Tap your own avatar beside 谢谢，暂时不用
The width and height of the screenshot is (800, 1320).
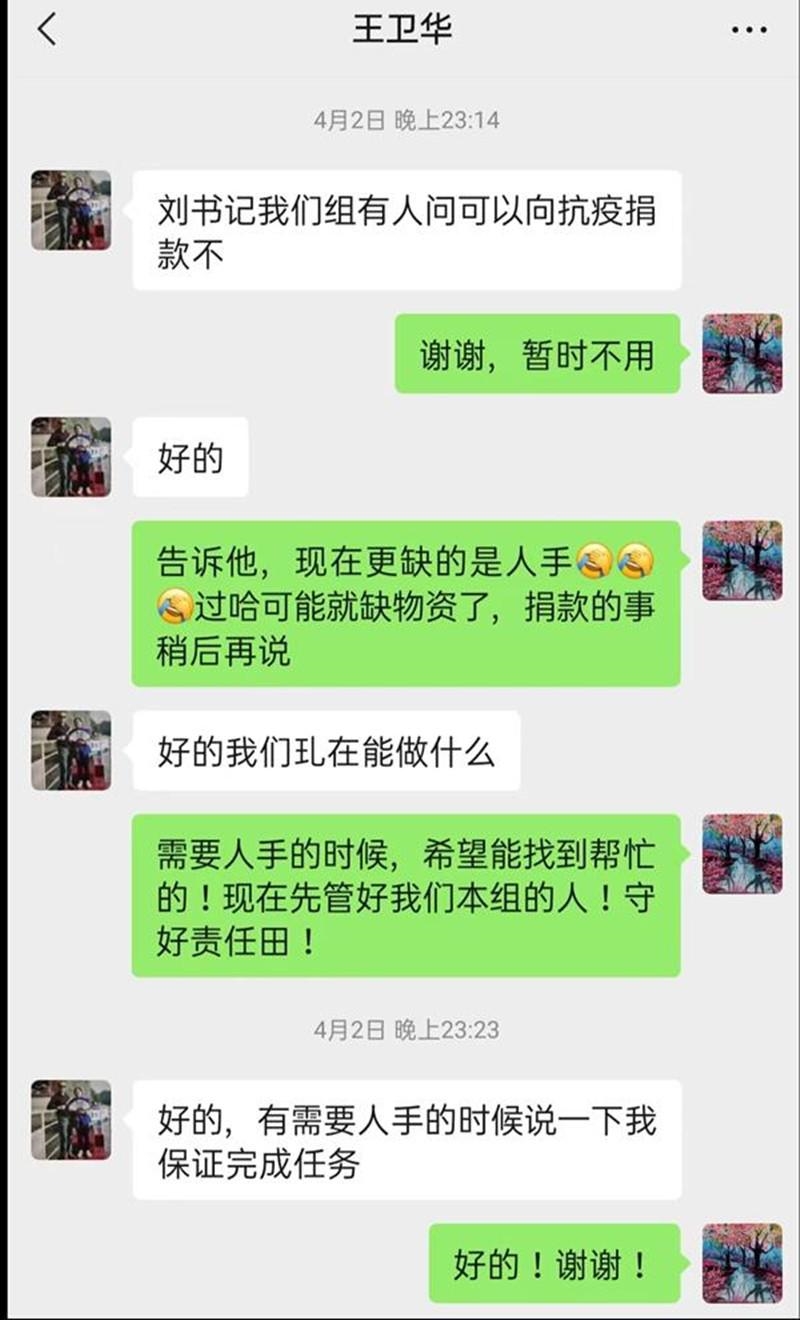click(742, 354)
